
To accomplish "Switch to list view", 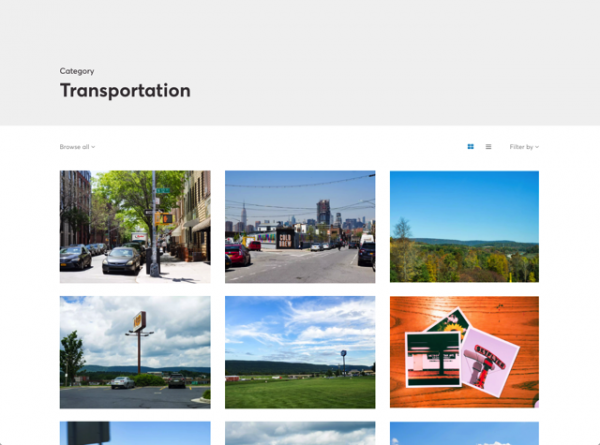I will point(488,147).
